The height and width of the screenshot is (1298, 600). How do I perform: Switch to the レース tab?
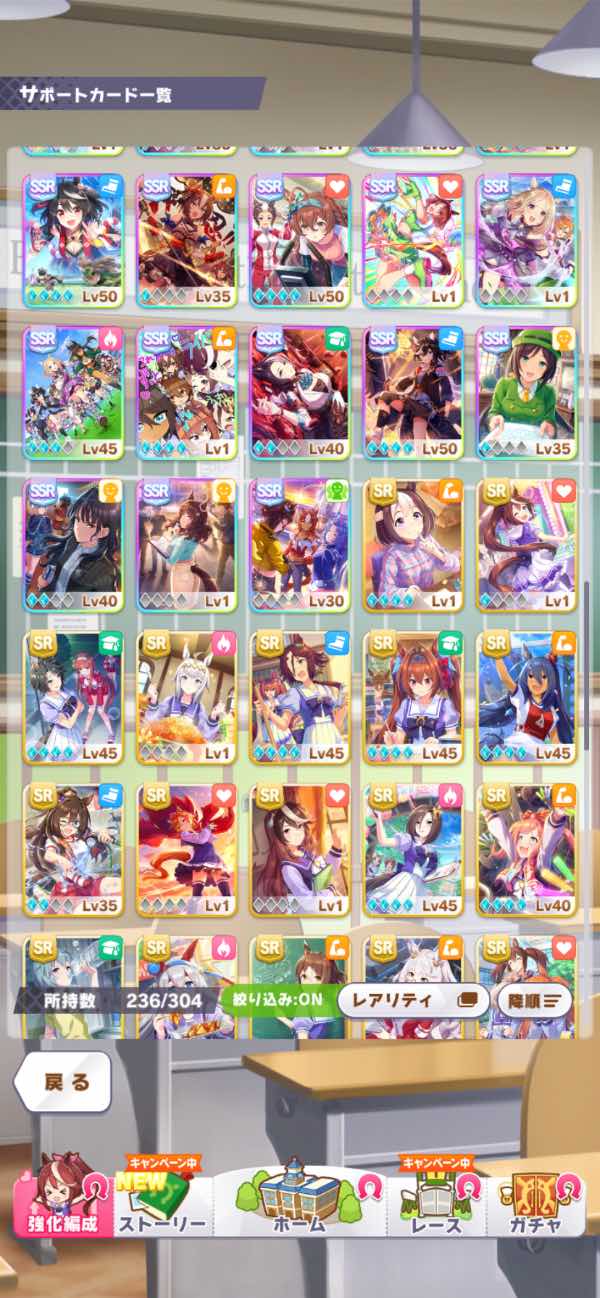pyautogui.click(x=436, y=1203)
